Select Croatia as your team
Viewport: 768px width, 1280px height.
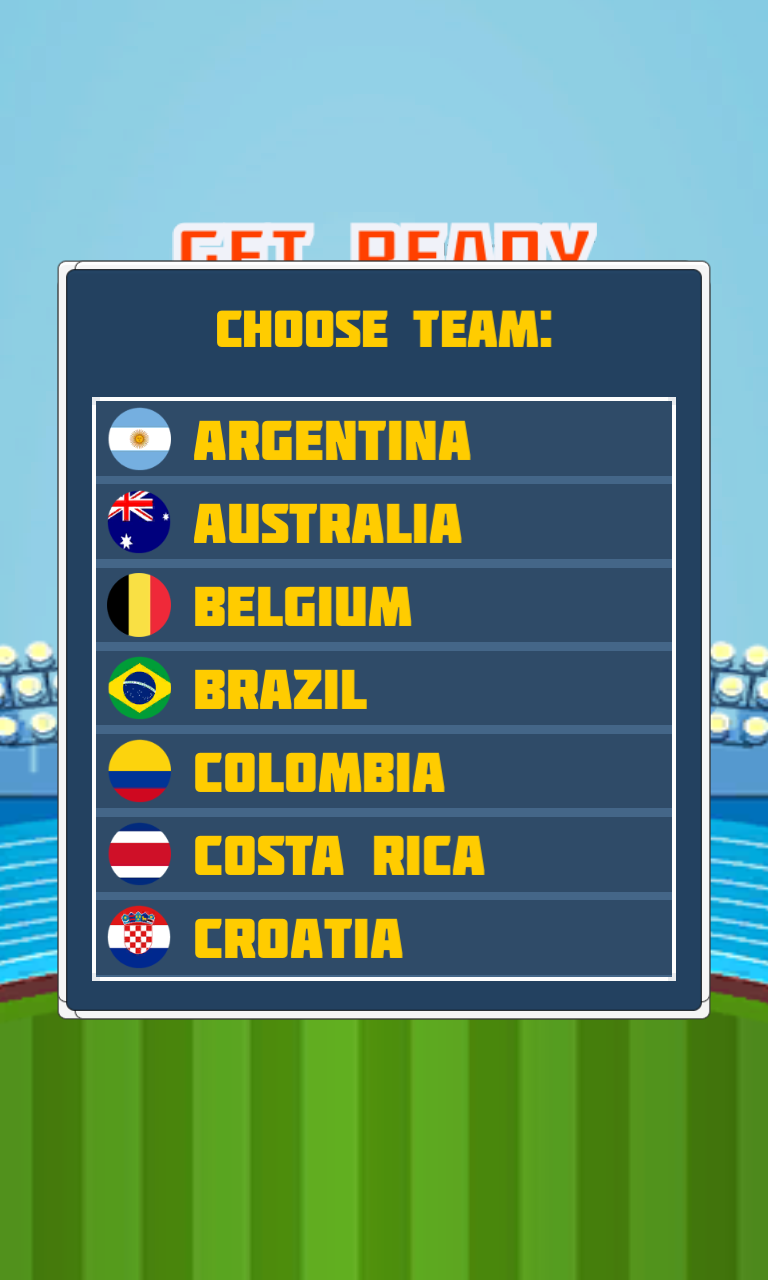click(384, 937)
